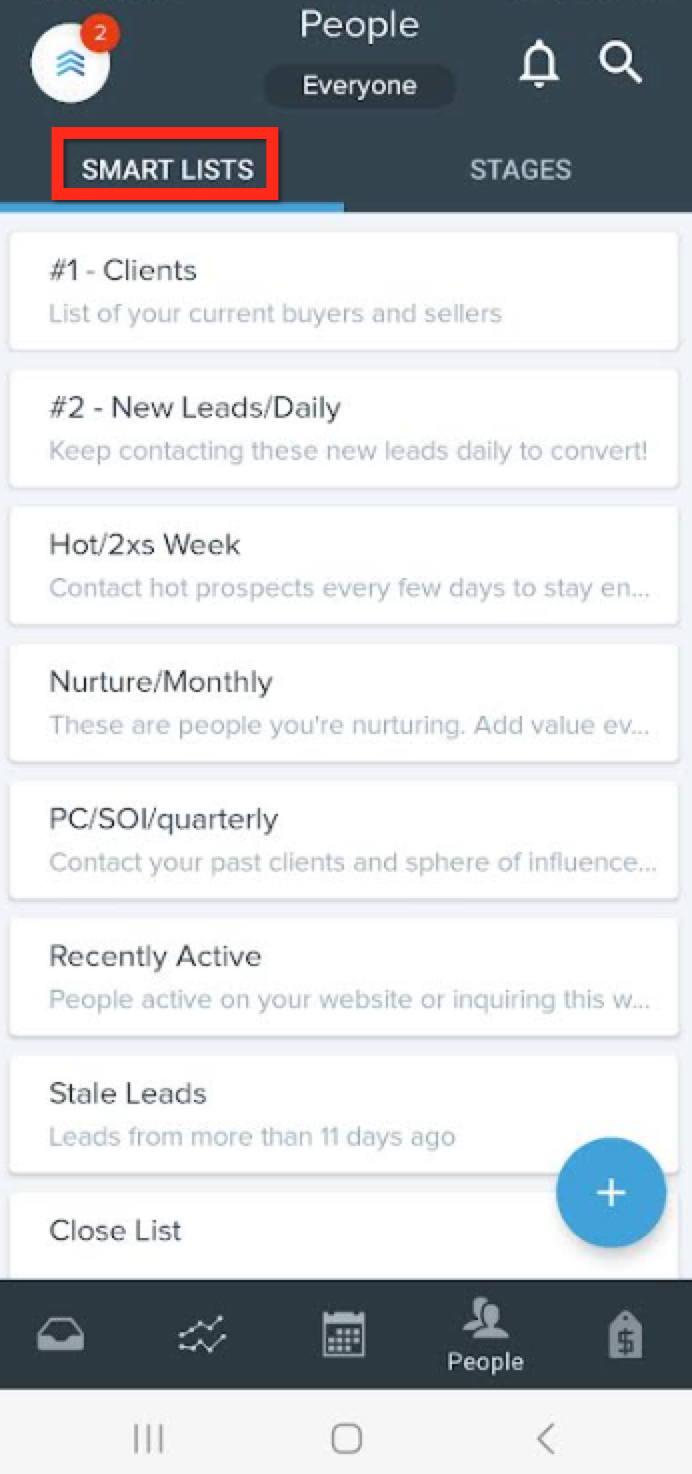Go to the inbox tab
This screenshot has height=1474, width=692.
pos(61,1335)
